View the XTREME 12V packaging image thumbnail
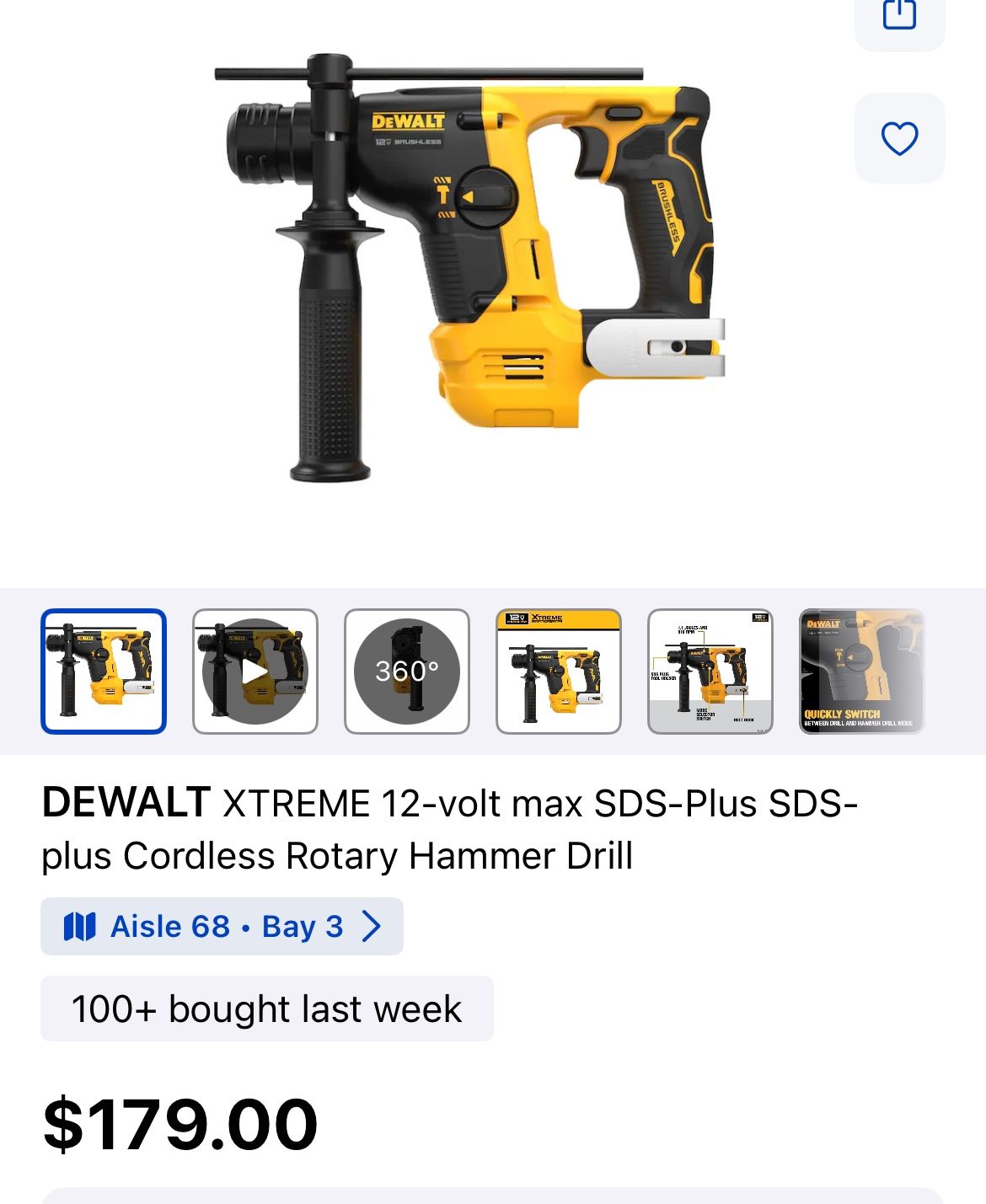The width and height of the screenshot is (986, 1204). (x=559, y=672)
